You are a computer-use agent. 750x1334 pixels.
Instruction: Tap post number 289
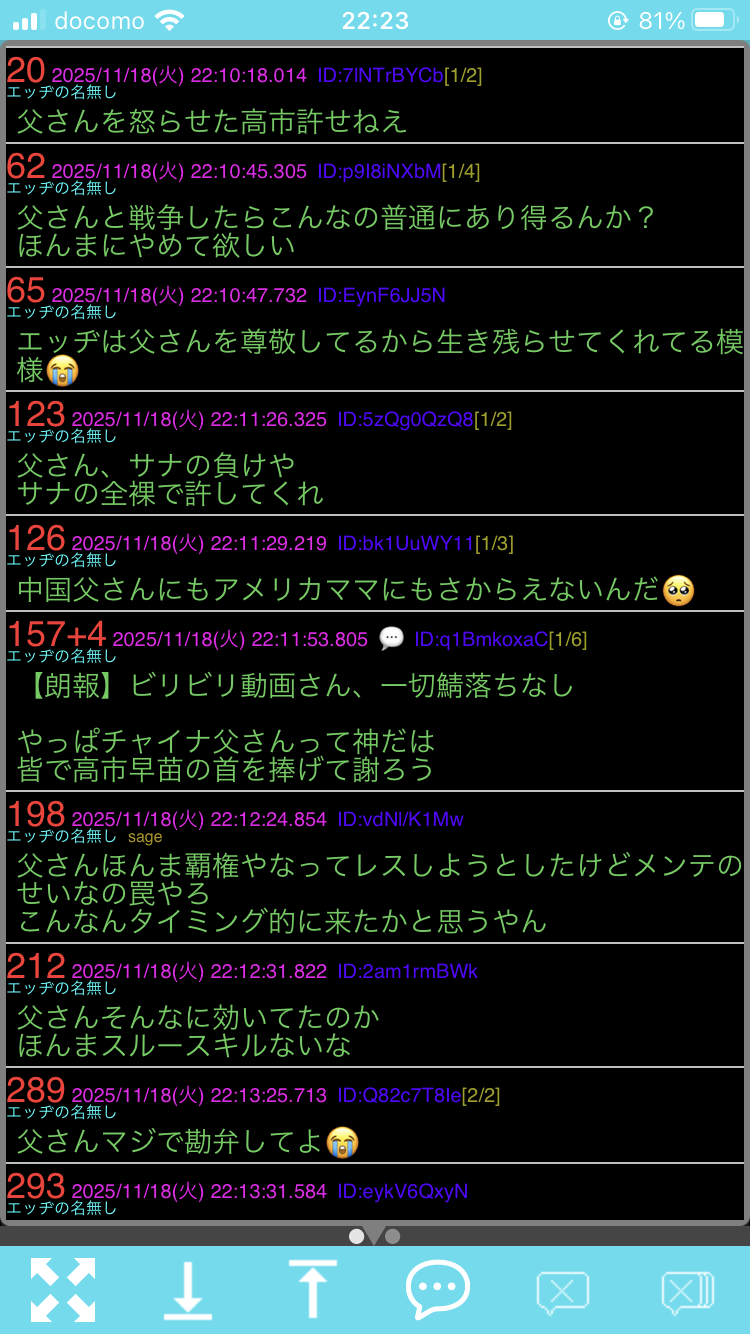click(x=36, y=1092)
